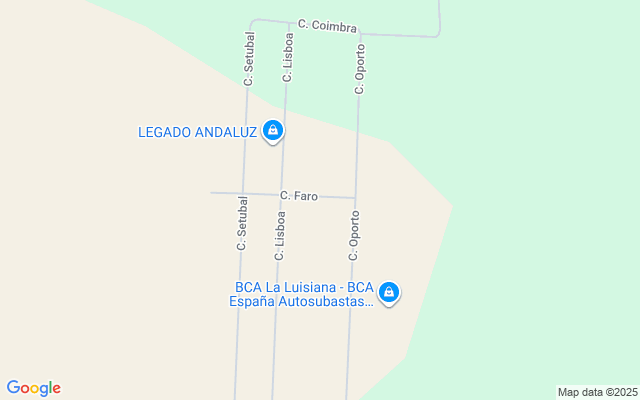Open the LEGADO ANDALUZ place marker

[x=273, y=131]
